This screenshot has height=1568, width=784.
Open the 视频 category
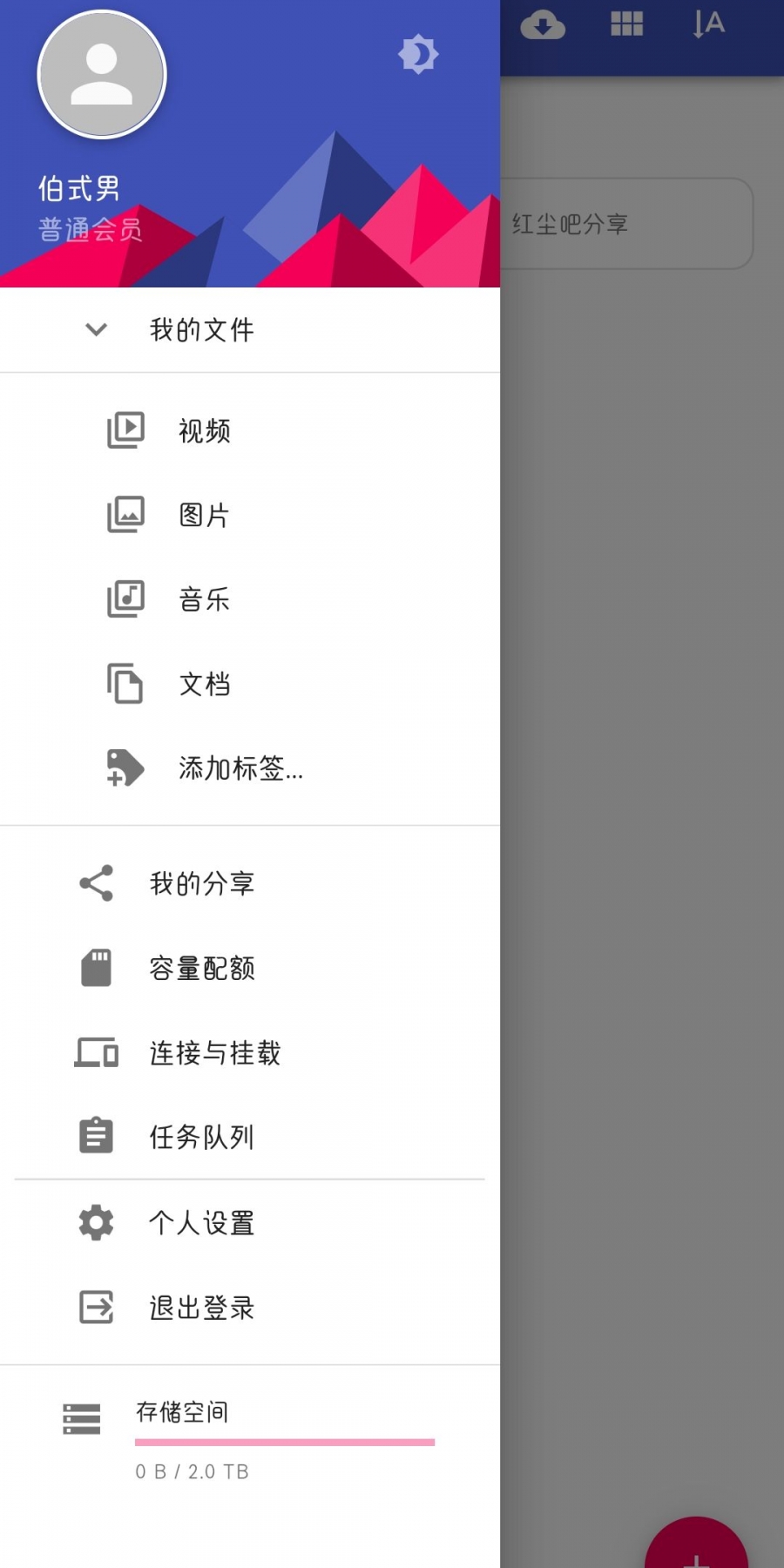(250, 430)
